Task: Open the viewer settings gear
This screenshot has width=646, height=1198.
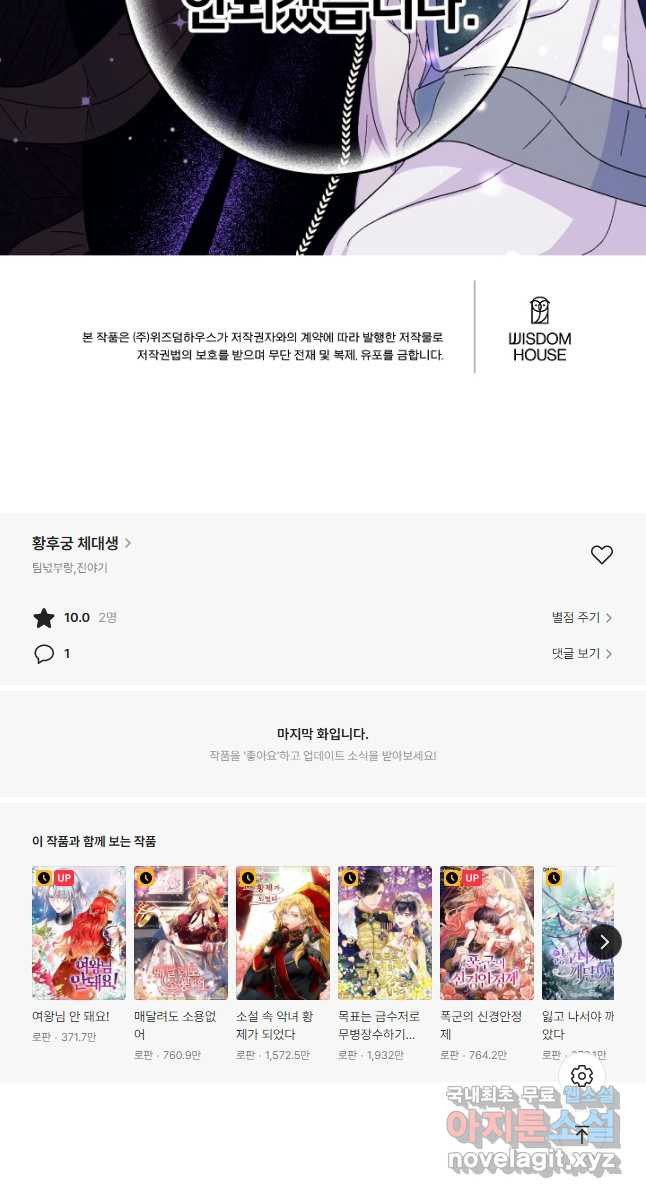Action: pyautogui.click(x=582, y=1076)
